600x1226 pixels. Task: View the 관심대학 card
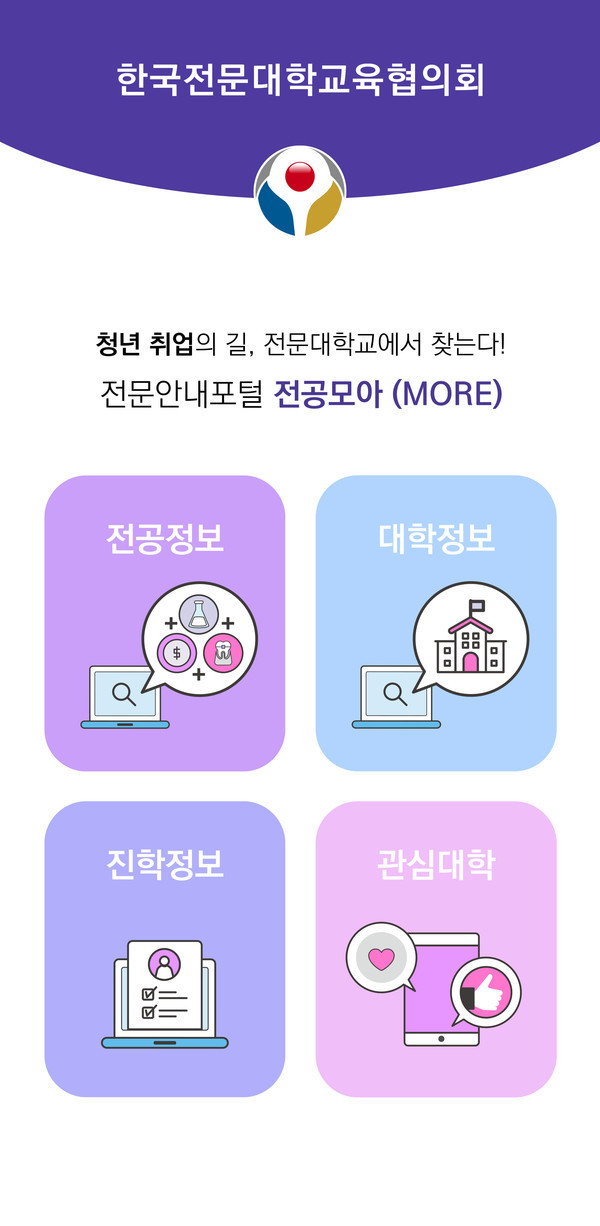click(x=436, y=948)
